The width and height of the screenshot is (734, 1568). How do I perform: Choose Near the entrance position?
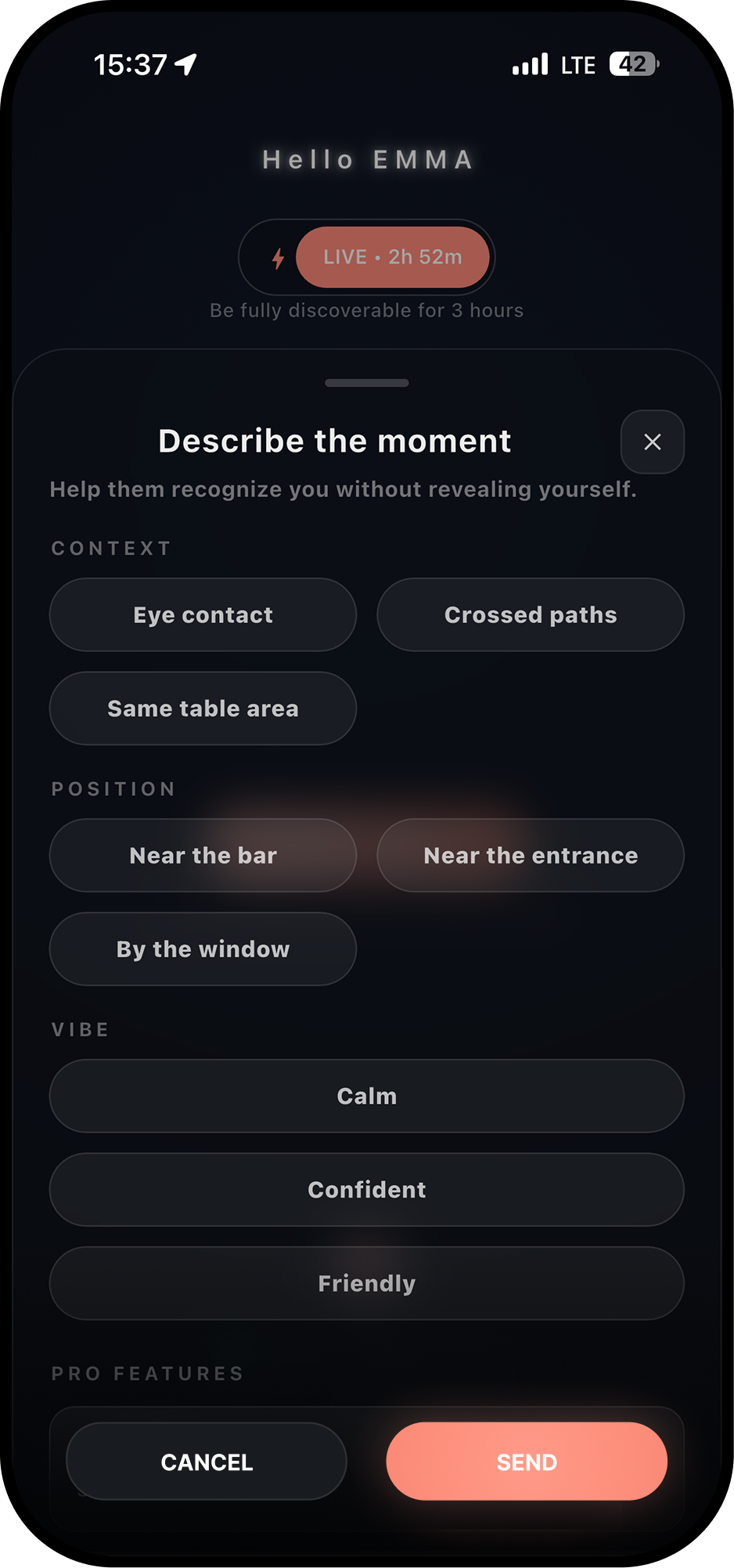[531, 856]
